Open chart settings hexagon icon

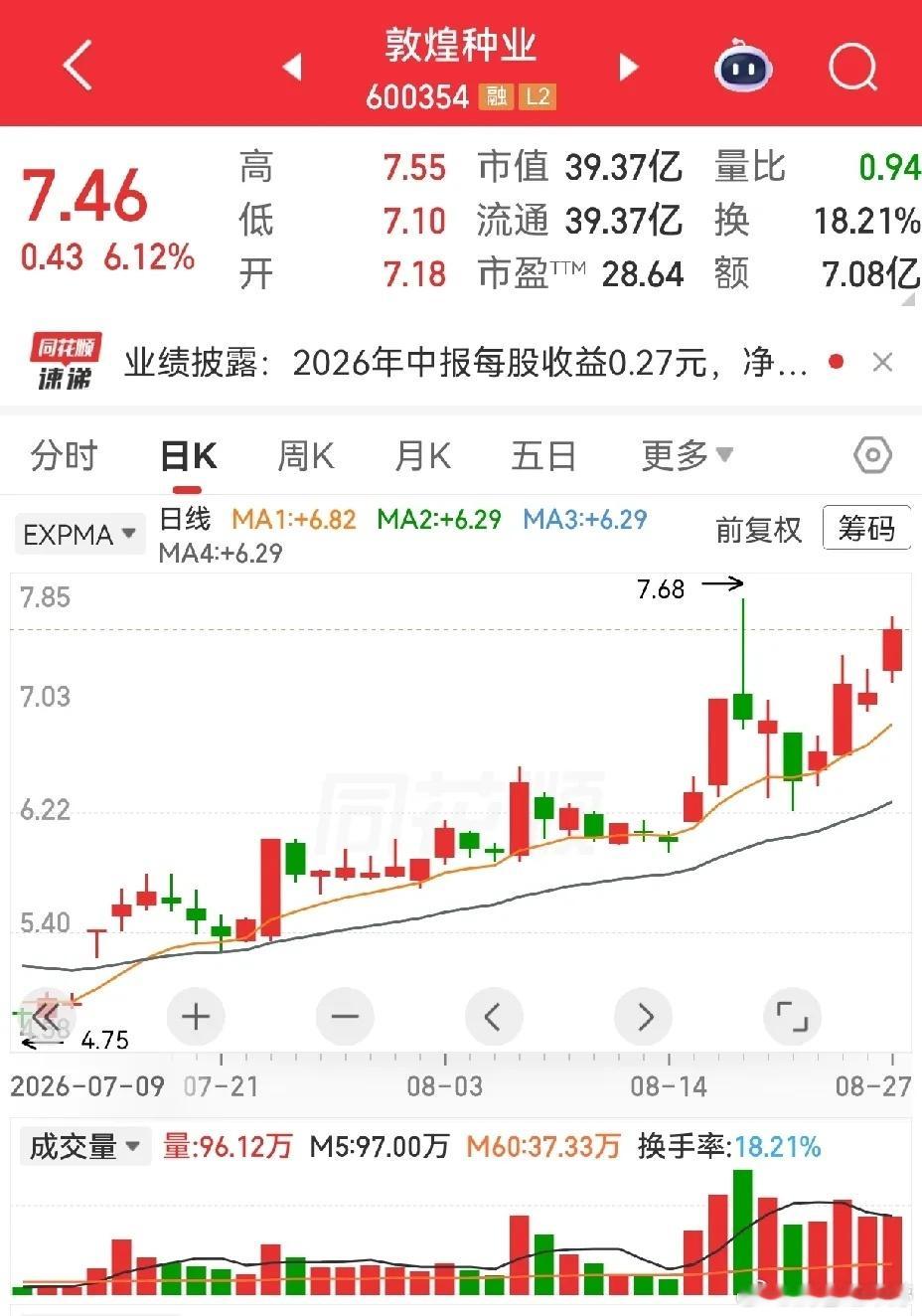[872, 456]
